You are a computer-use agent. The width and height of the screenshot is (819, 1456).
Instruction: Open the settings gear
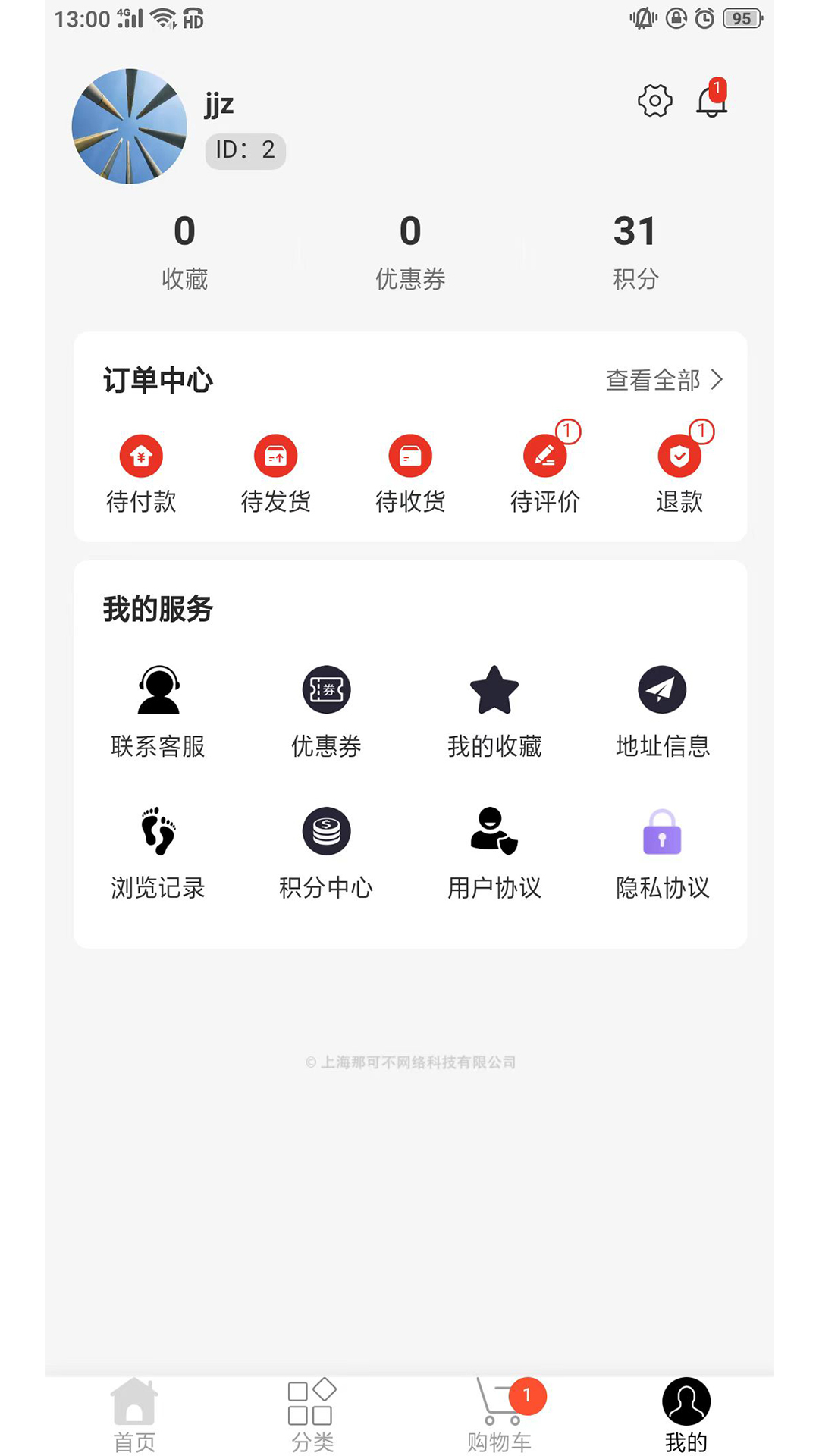point(654,101)
